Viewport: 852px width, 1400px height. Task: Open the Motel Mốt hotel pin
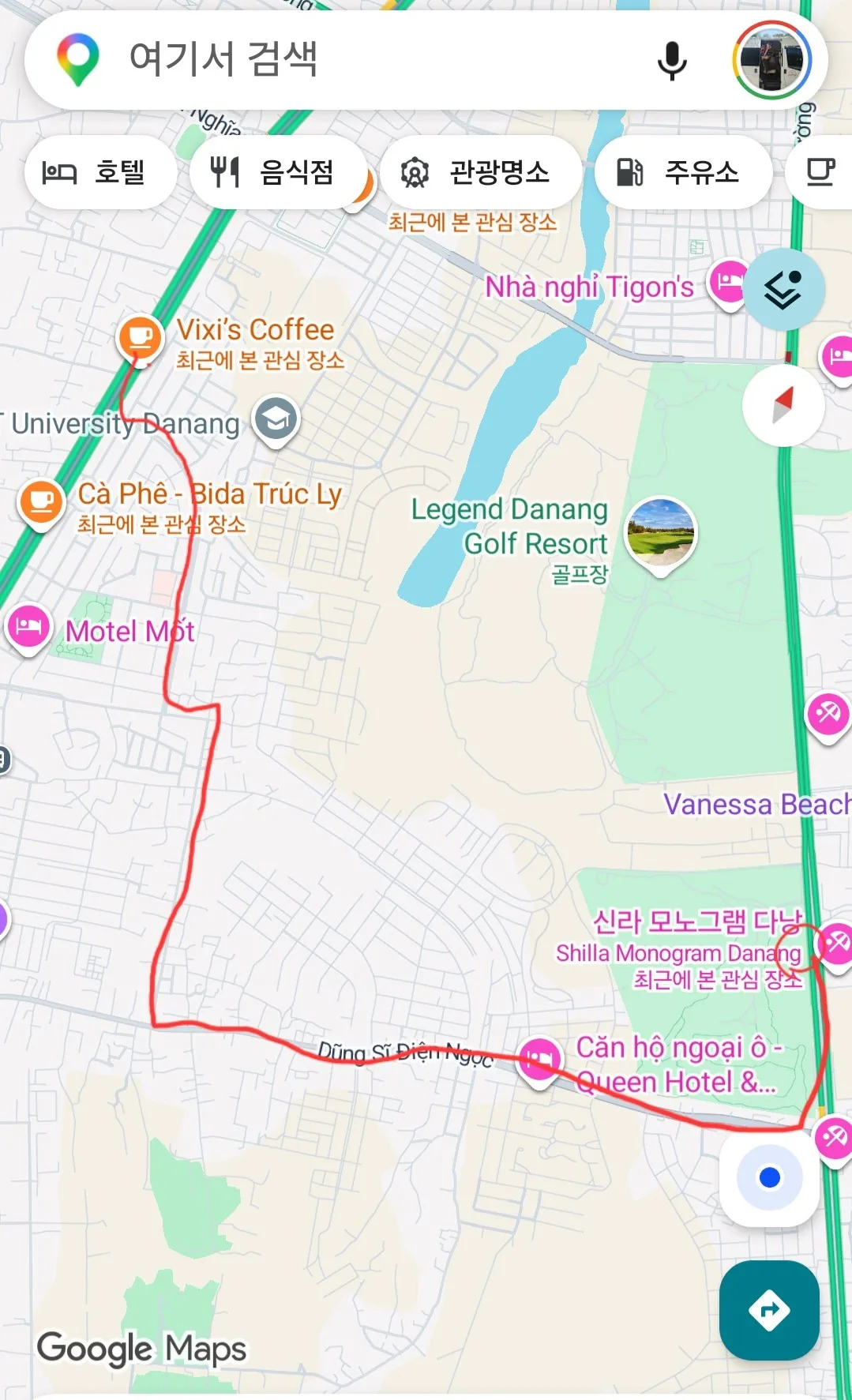coord(29,629)
